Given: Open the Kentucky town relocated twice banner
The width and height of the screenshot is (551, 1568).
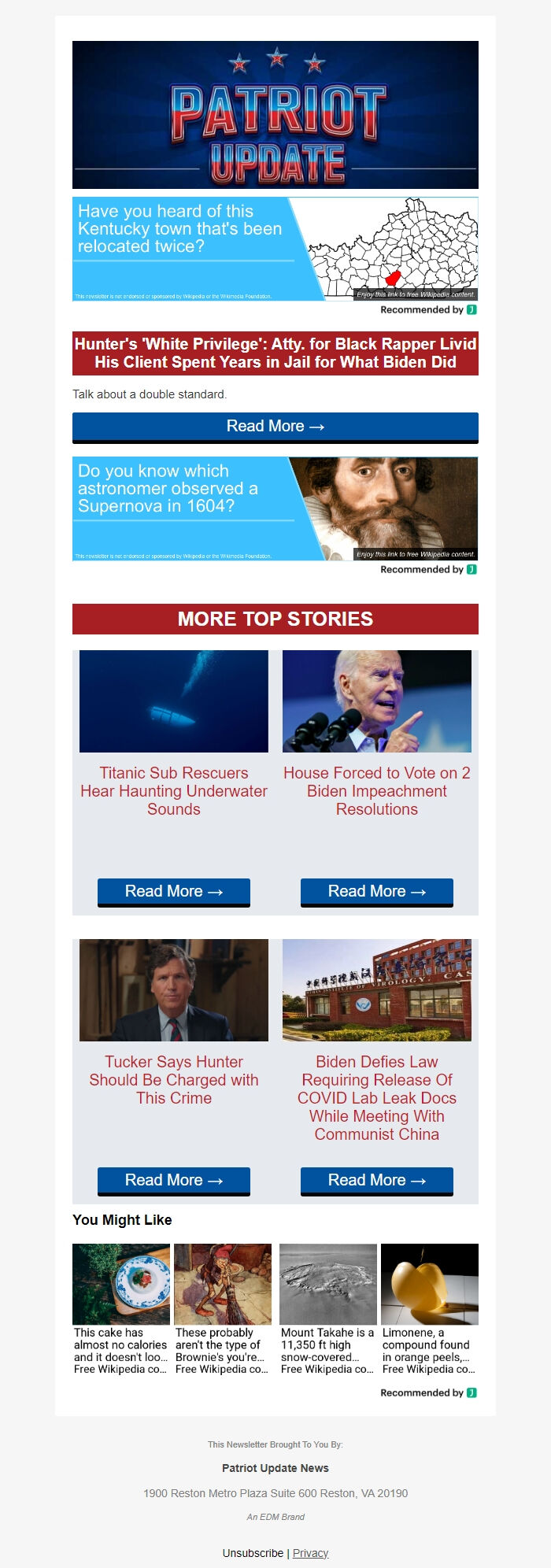Looking at the screenshot, I should pyautogui.click(x=275, y=249).
